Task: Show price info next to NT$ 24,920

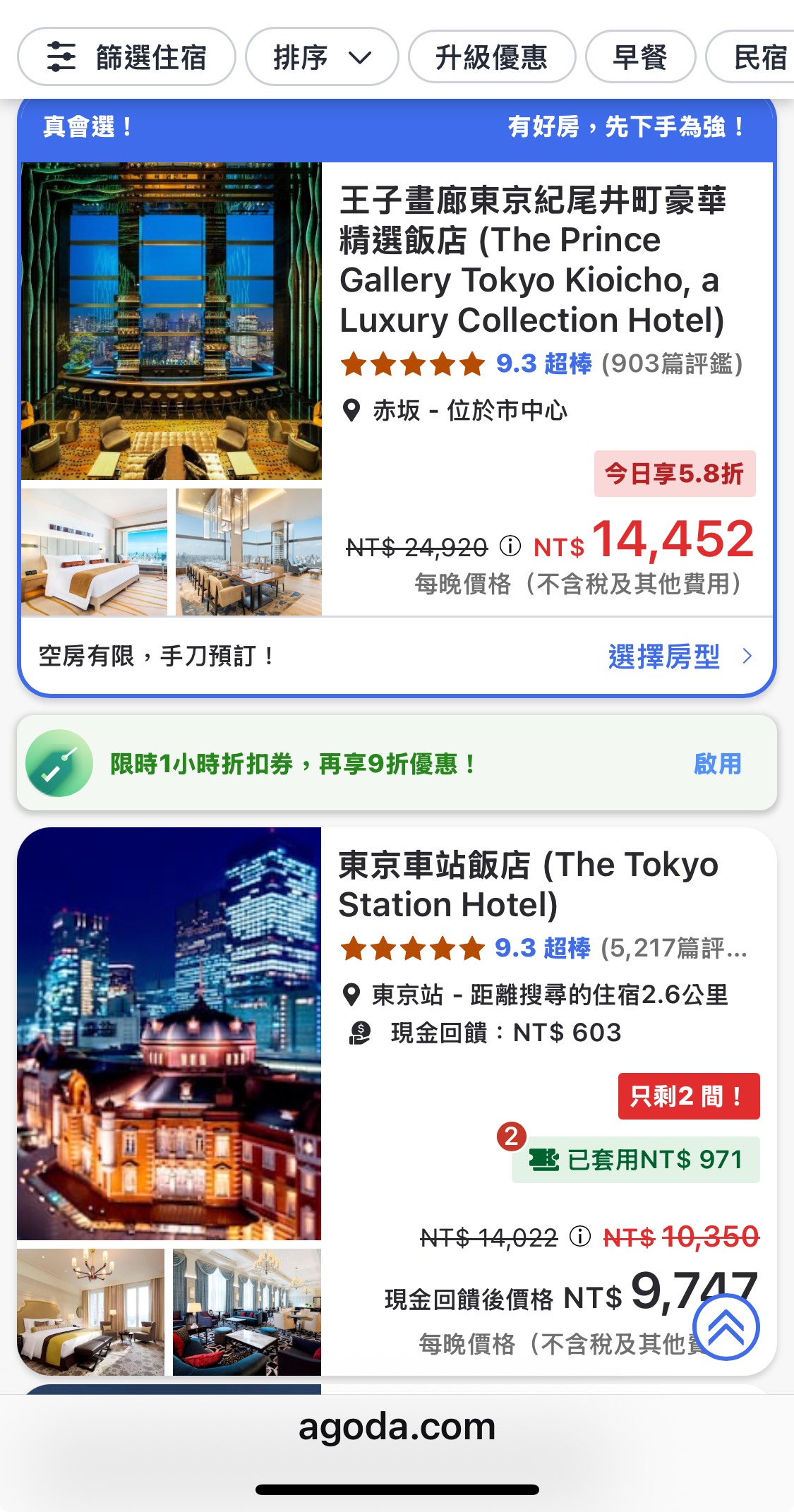Action: click(x=510, y=546)
